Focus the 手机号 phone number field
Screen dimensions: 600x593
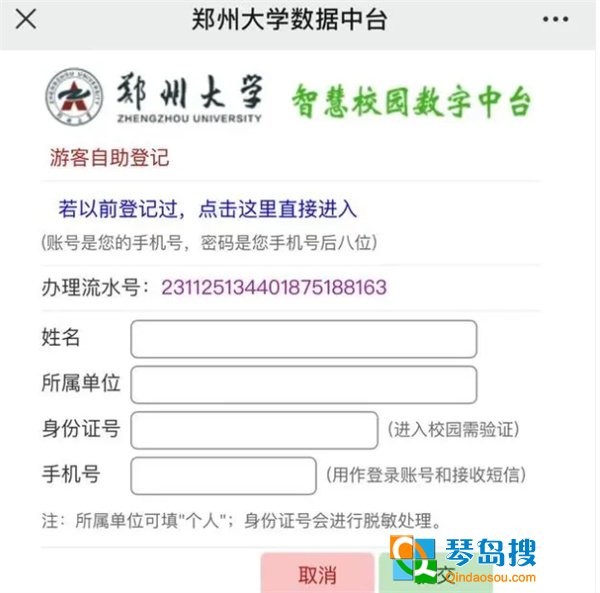223,475
